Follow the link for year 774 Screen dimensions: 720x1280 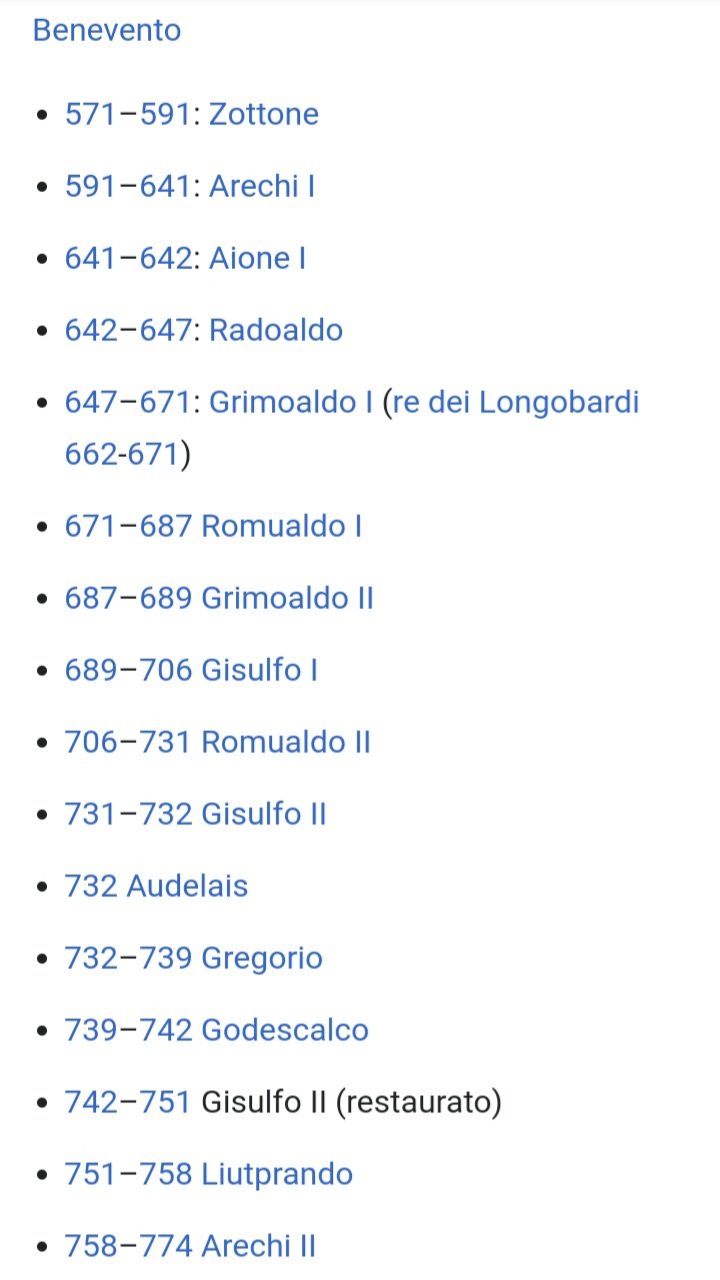point(164,1246)
